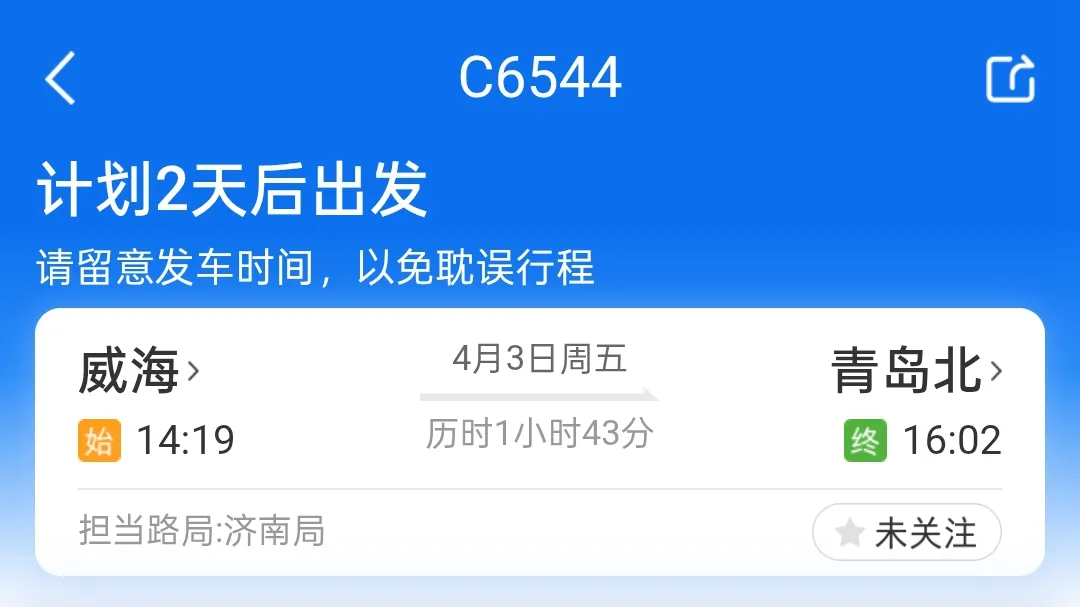
Task: Go back from the C6544 train page
Action: [60, 78]
